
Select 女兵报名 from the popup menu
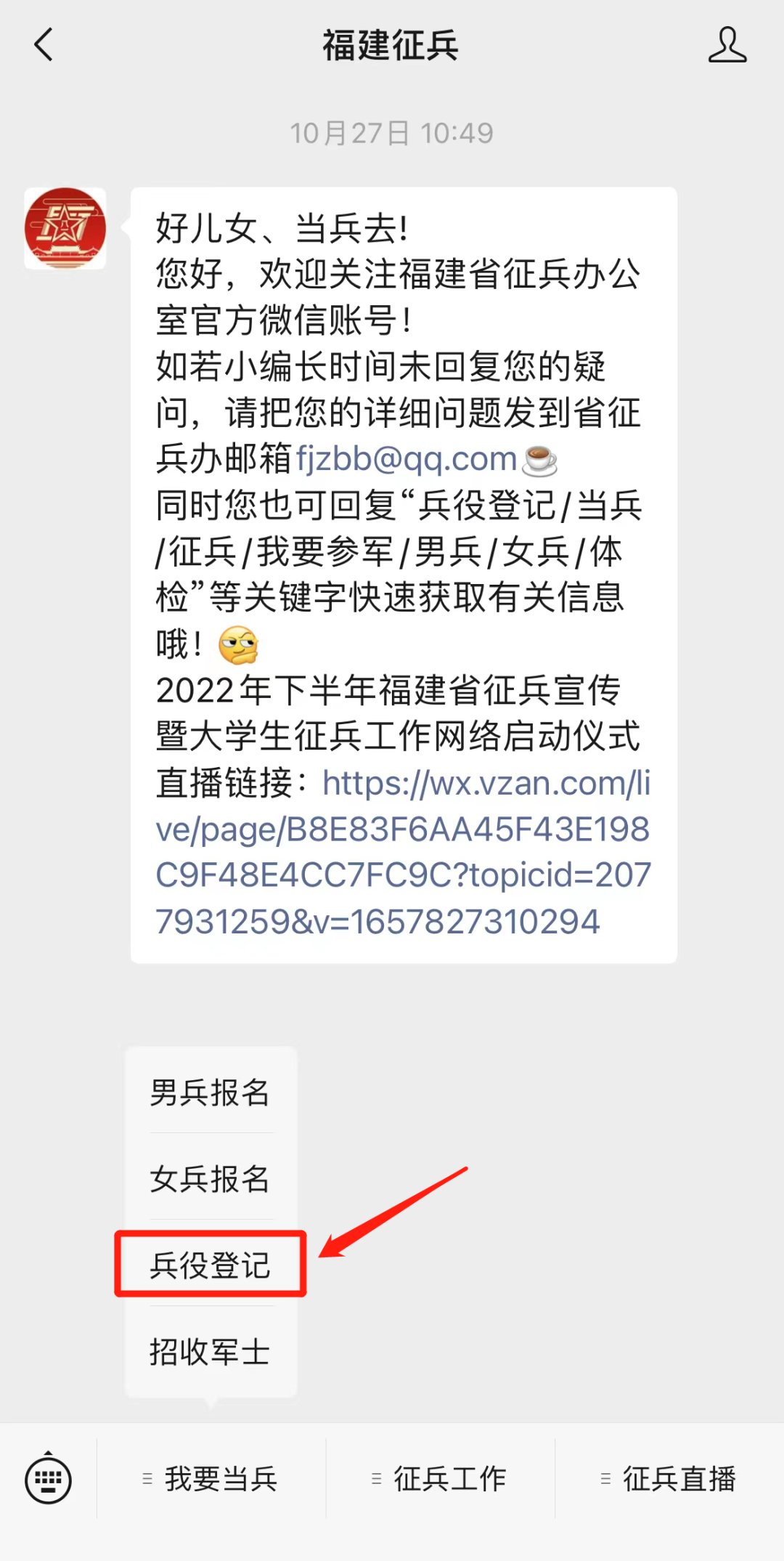[211, 1179]
